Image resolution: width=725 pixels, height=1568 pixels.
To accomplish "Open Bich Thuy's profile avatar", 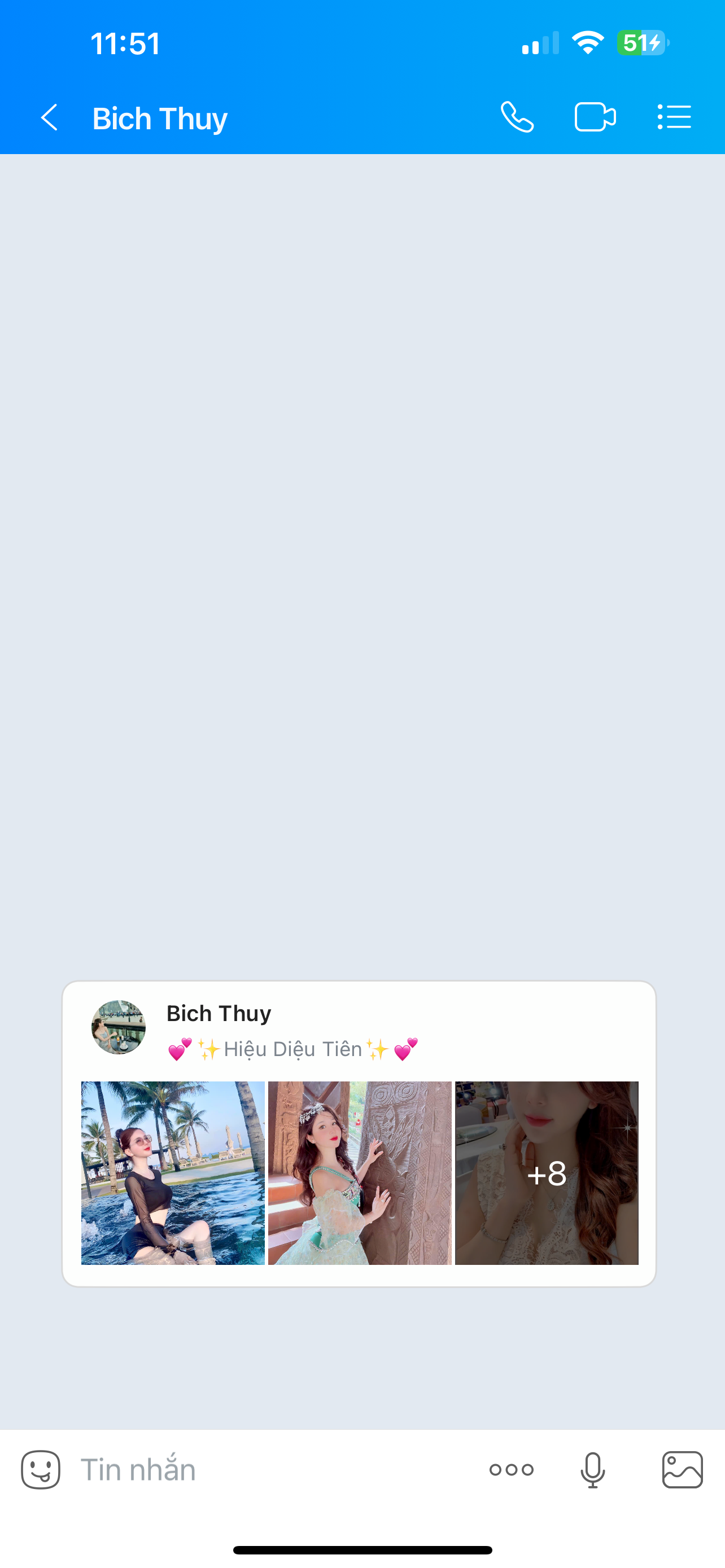I will tap(118, 1027).
